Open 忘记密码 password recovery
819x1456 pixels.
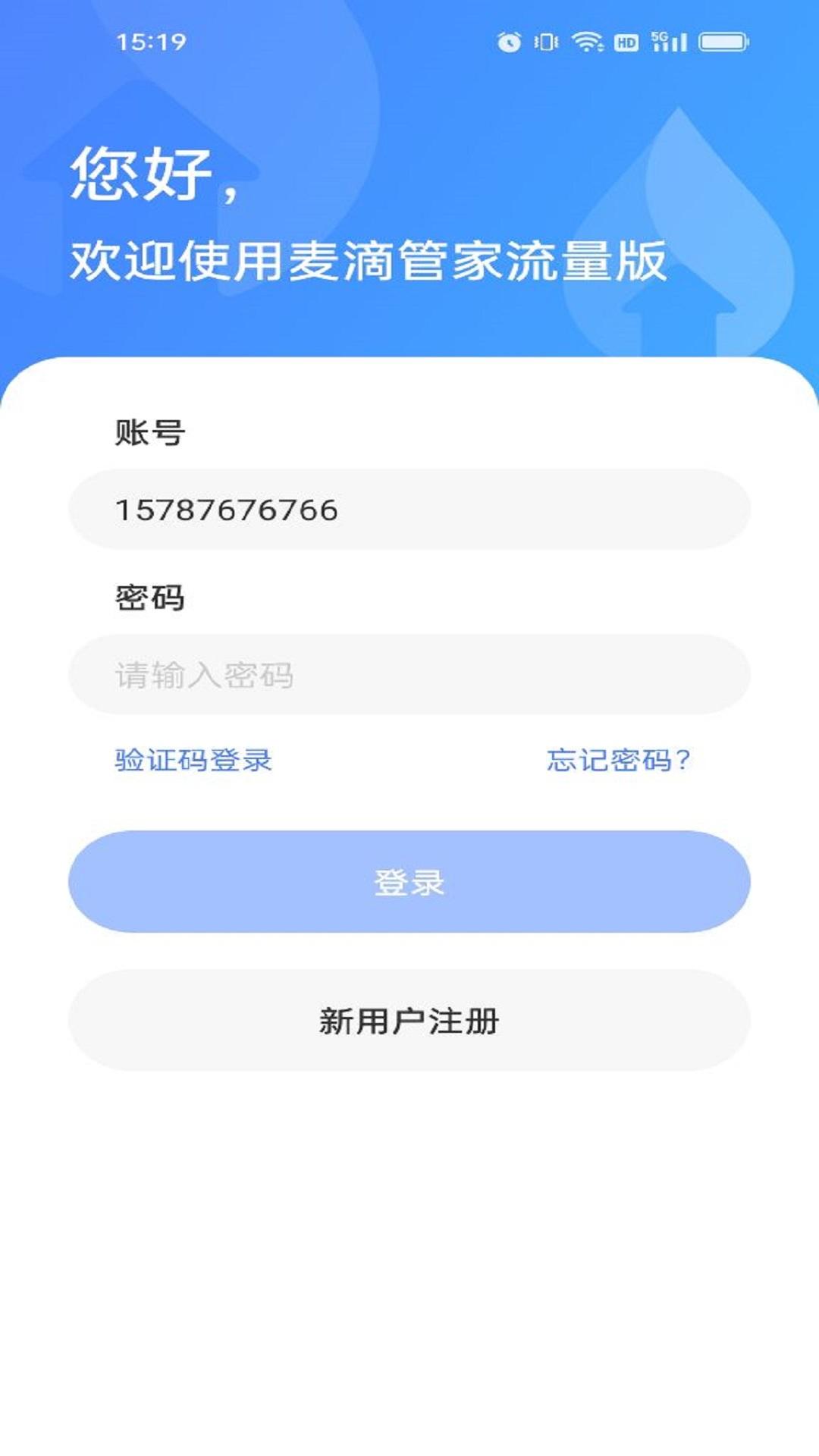(x=622, y=761)
